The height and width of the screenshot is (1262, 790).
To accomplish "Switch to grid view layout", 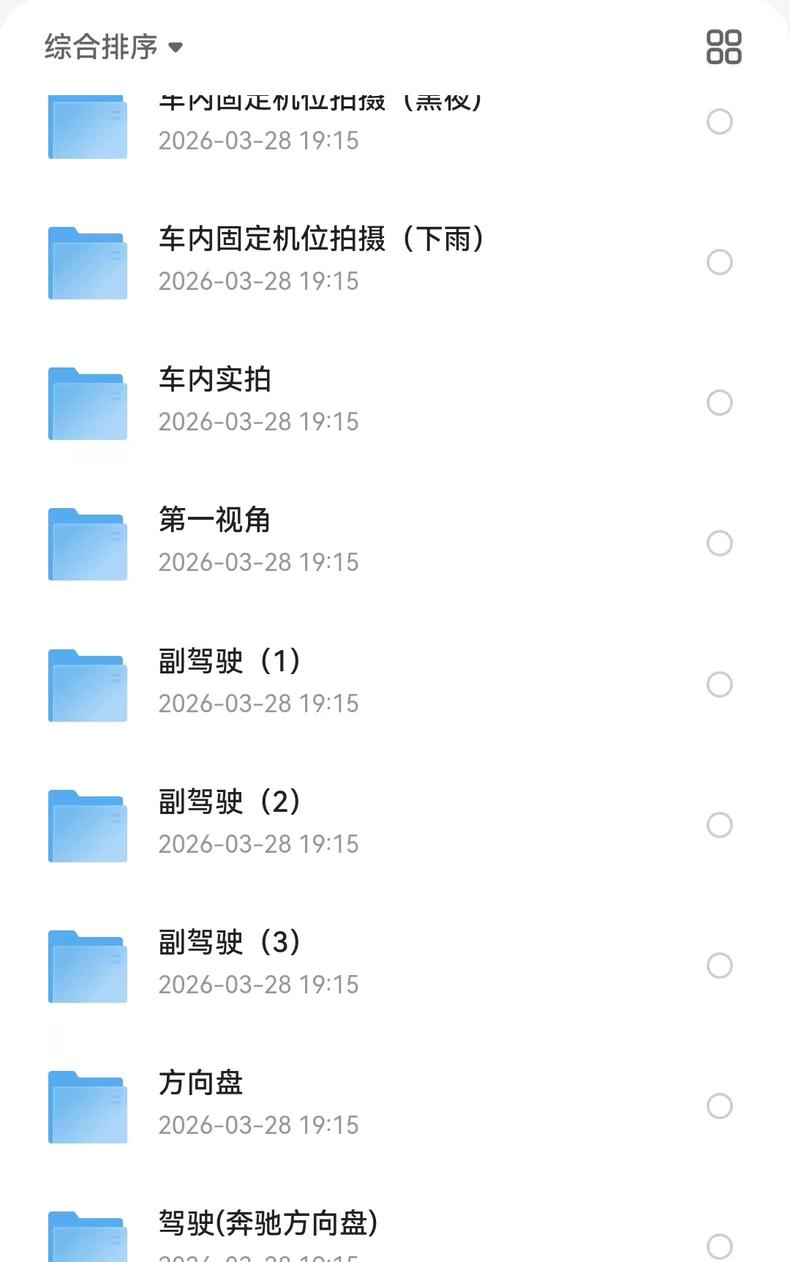I will click(723, 47).
